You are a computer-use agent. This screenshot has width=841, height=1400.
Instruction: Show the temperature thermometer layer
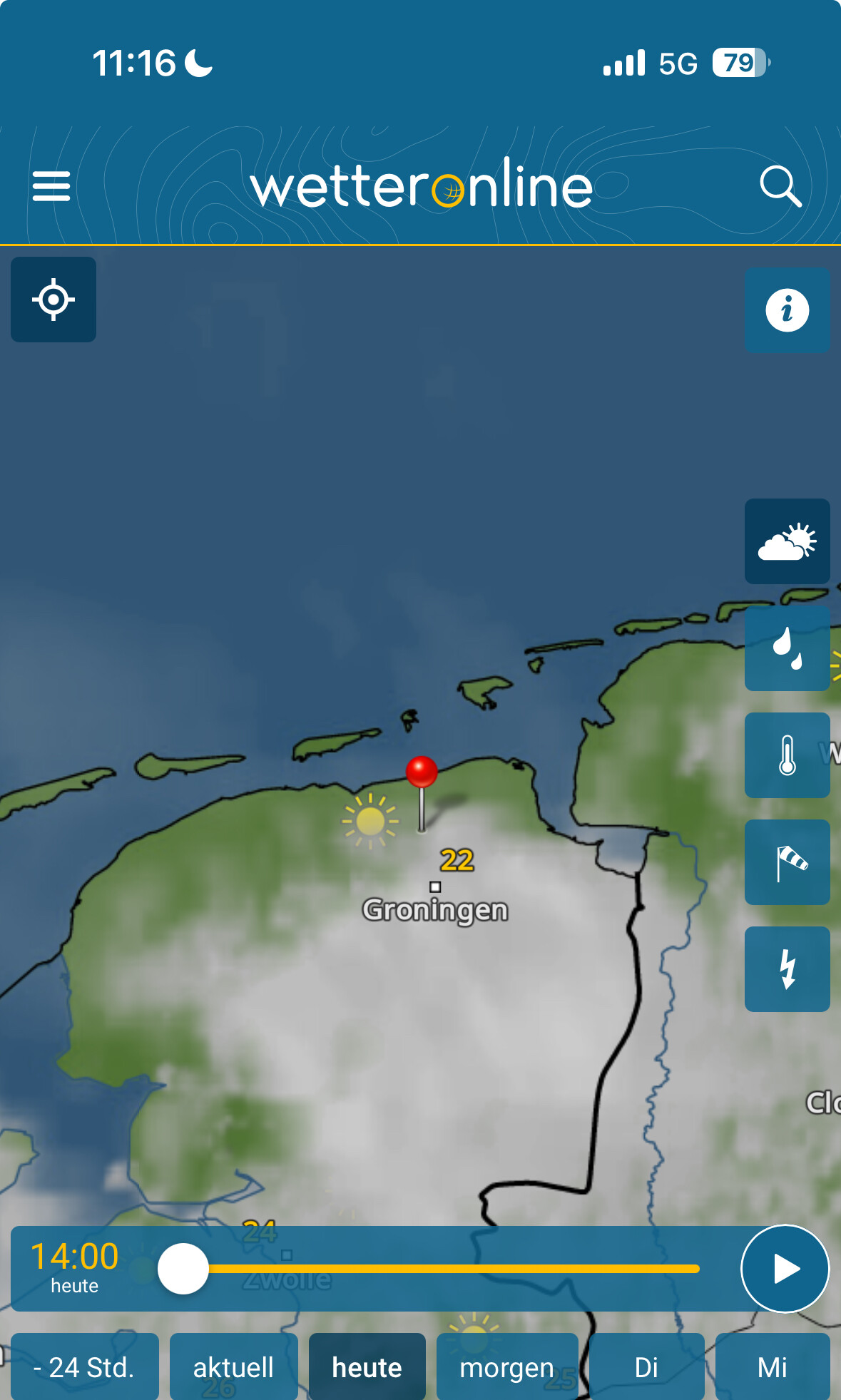click(787, 755)
